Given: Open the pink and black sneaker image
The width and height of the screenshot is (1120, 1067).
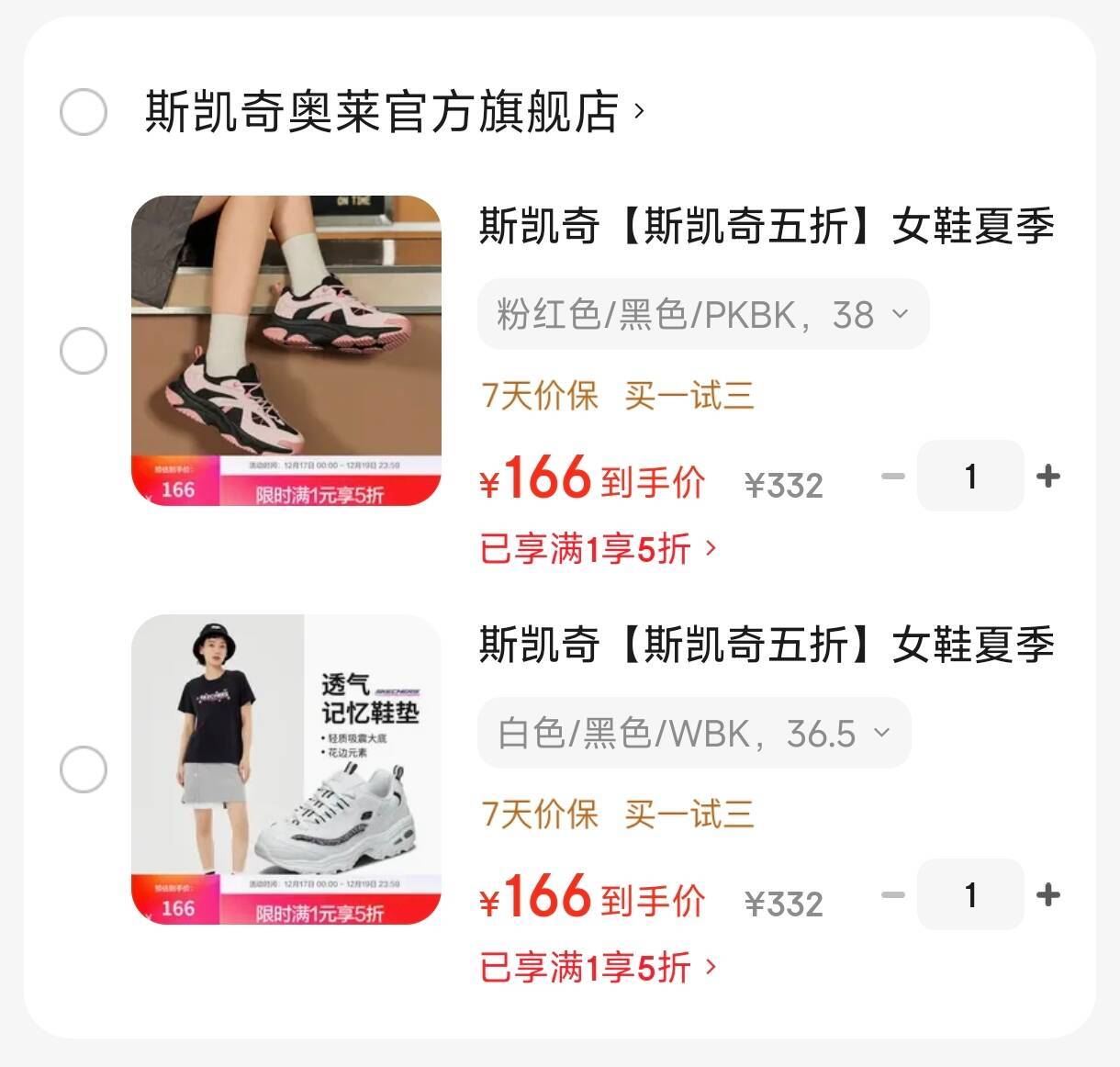Looking at the screenshot, I should coord(286,350).
